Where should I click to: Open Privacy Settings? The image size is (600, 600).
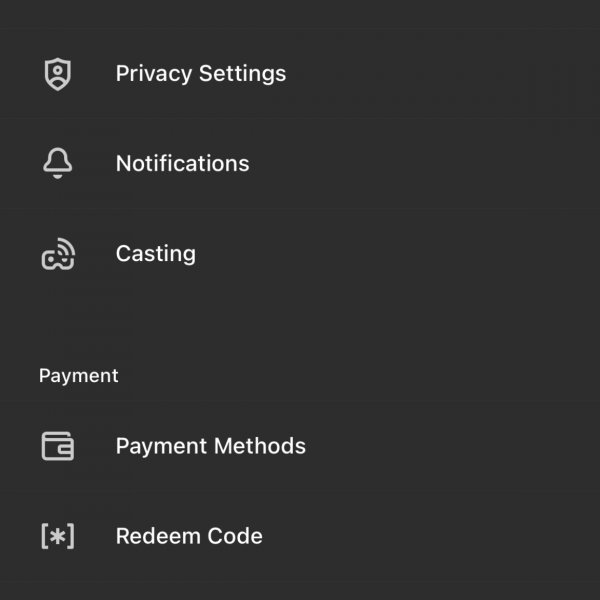coord(300,74)
